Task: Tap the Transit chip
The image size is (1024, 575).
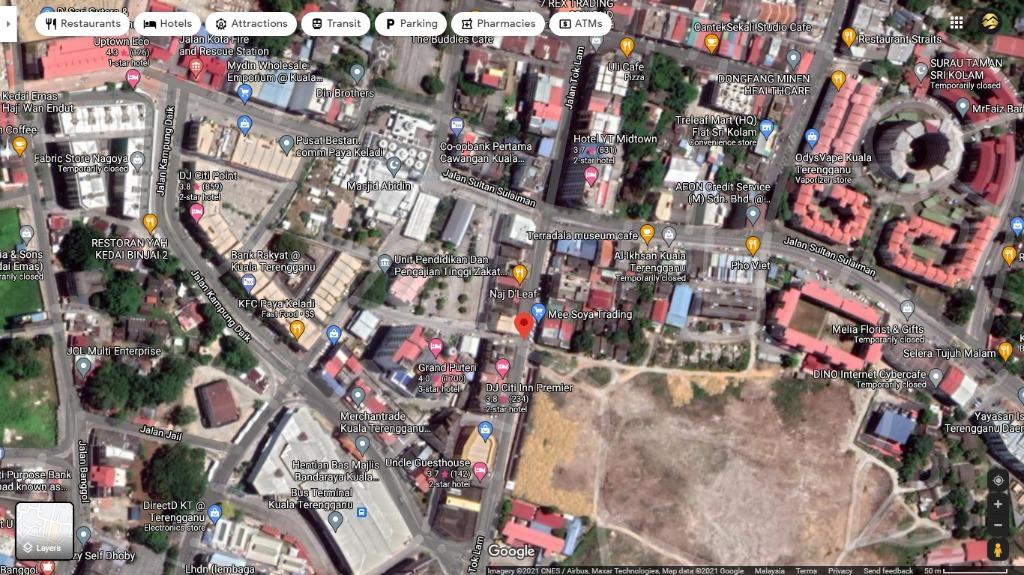Action: click(x=335, y=23)
